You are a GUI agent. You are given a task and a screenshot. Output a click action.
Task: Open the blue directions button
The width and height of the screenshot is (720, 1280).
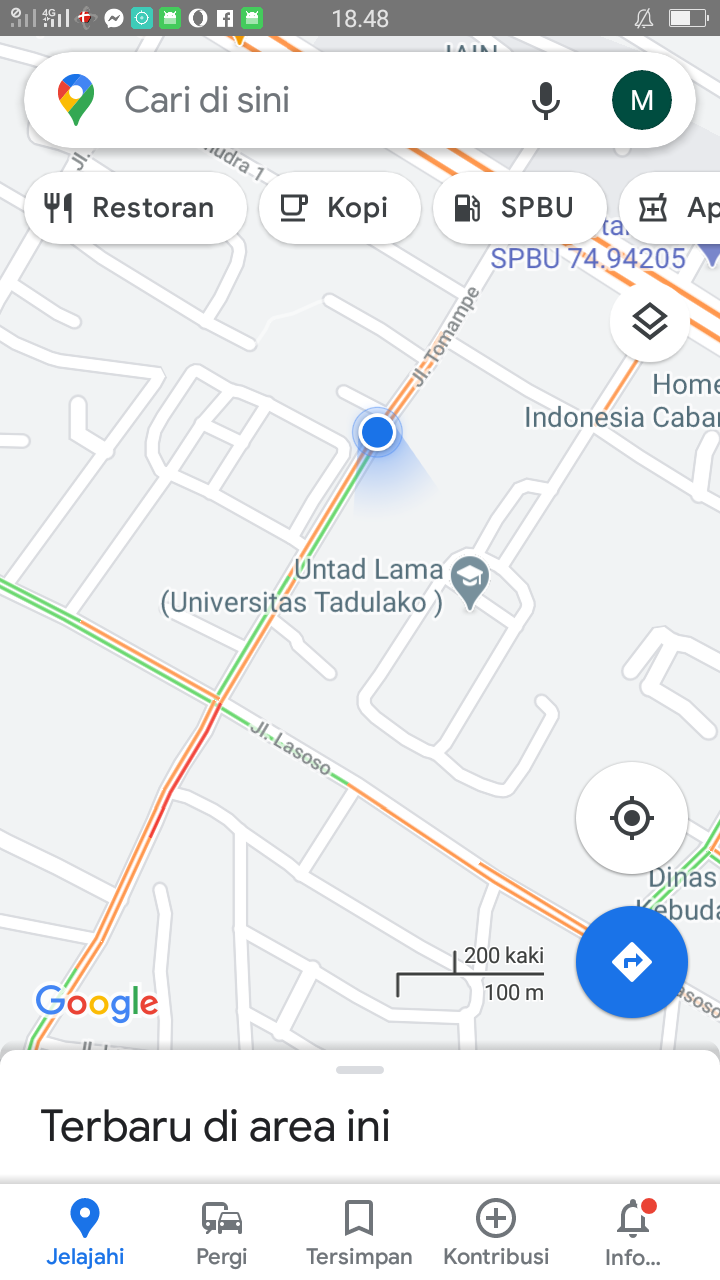click(632, 962)
